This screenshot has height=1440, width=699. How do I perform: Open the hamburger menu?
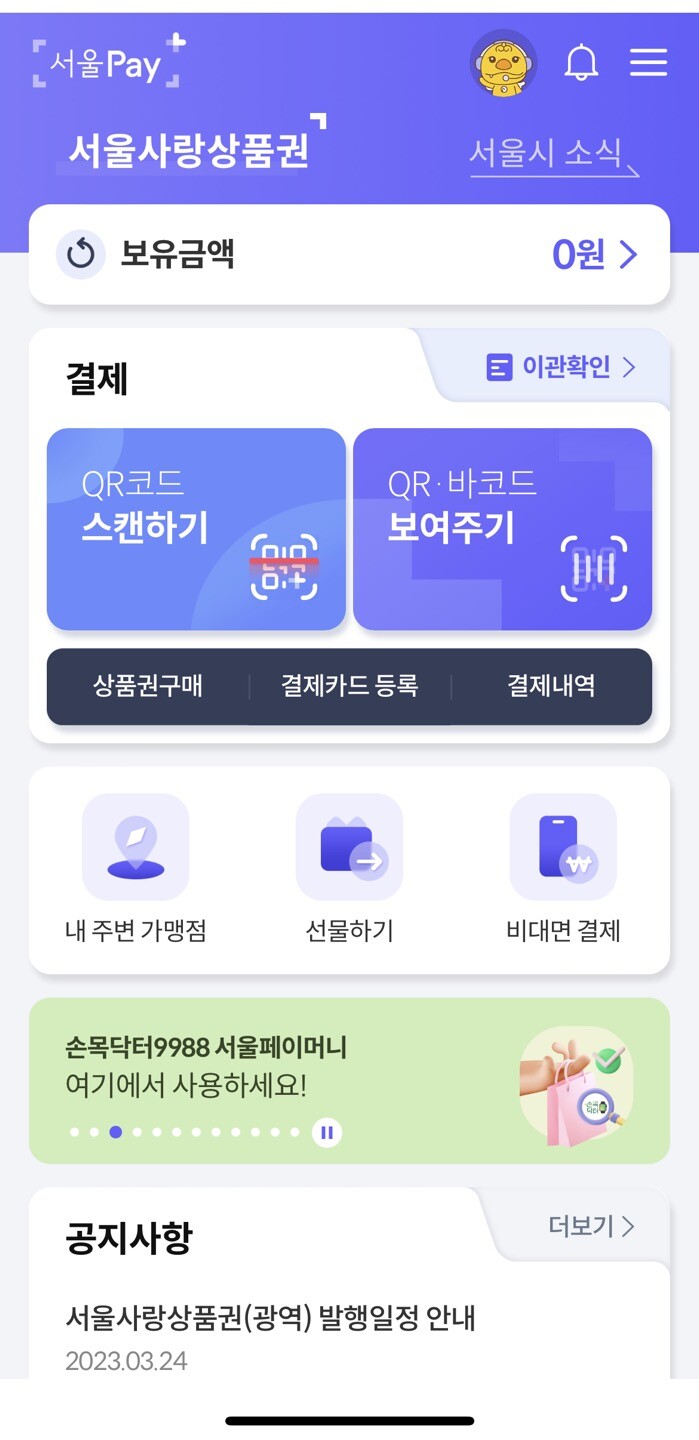click(648, 63)
